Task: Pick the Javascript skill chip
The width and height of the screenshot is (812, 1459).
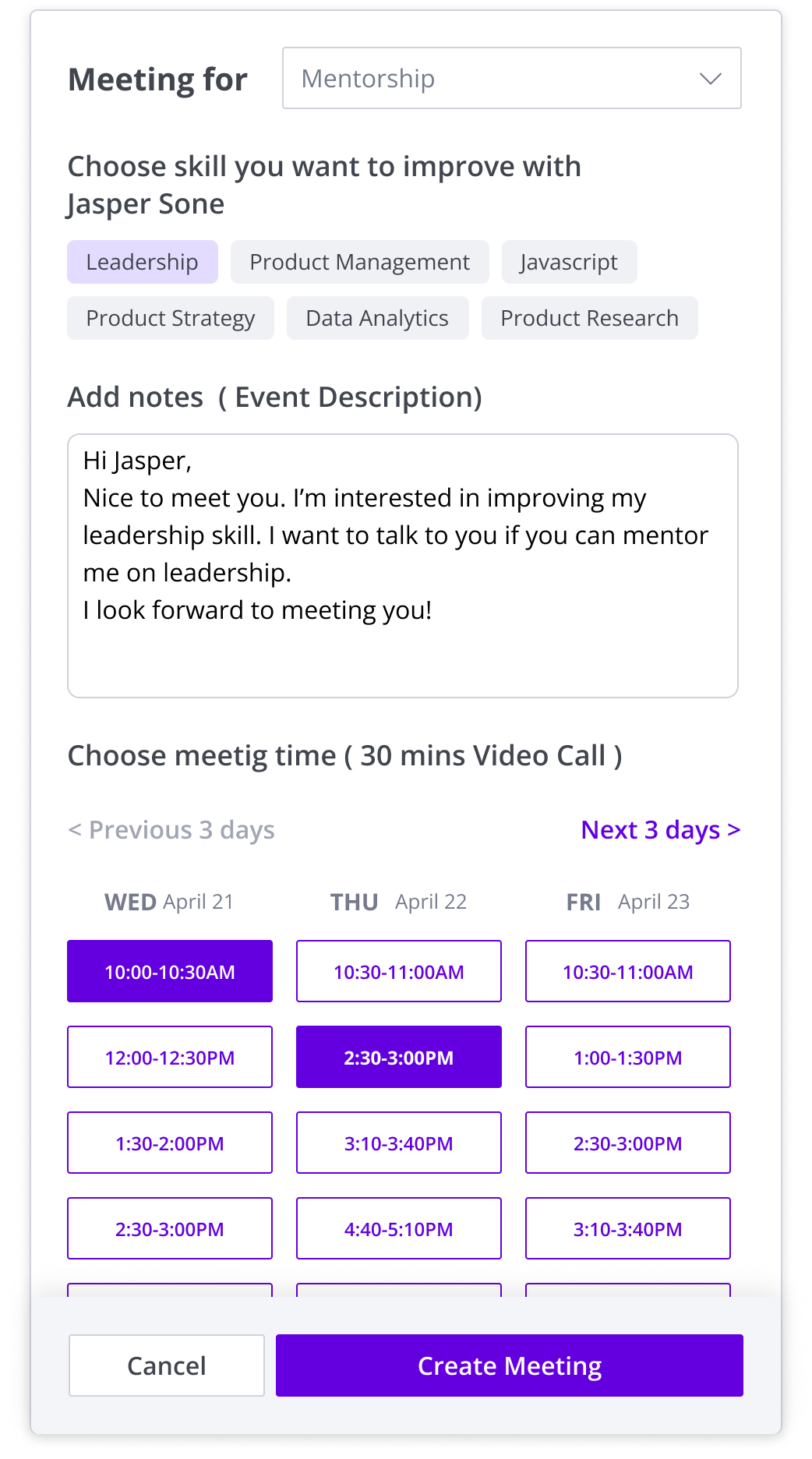Action: point(569,262)
